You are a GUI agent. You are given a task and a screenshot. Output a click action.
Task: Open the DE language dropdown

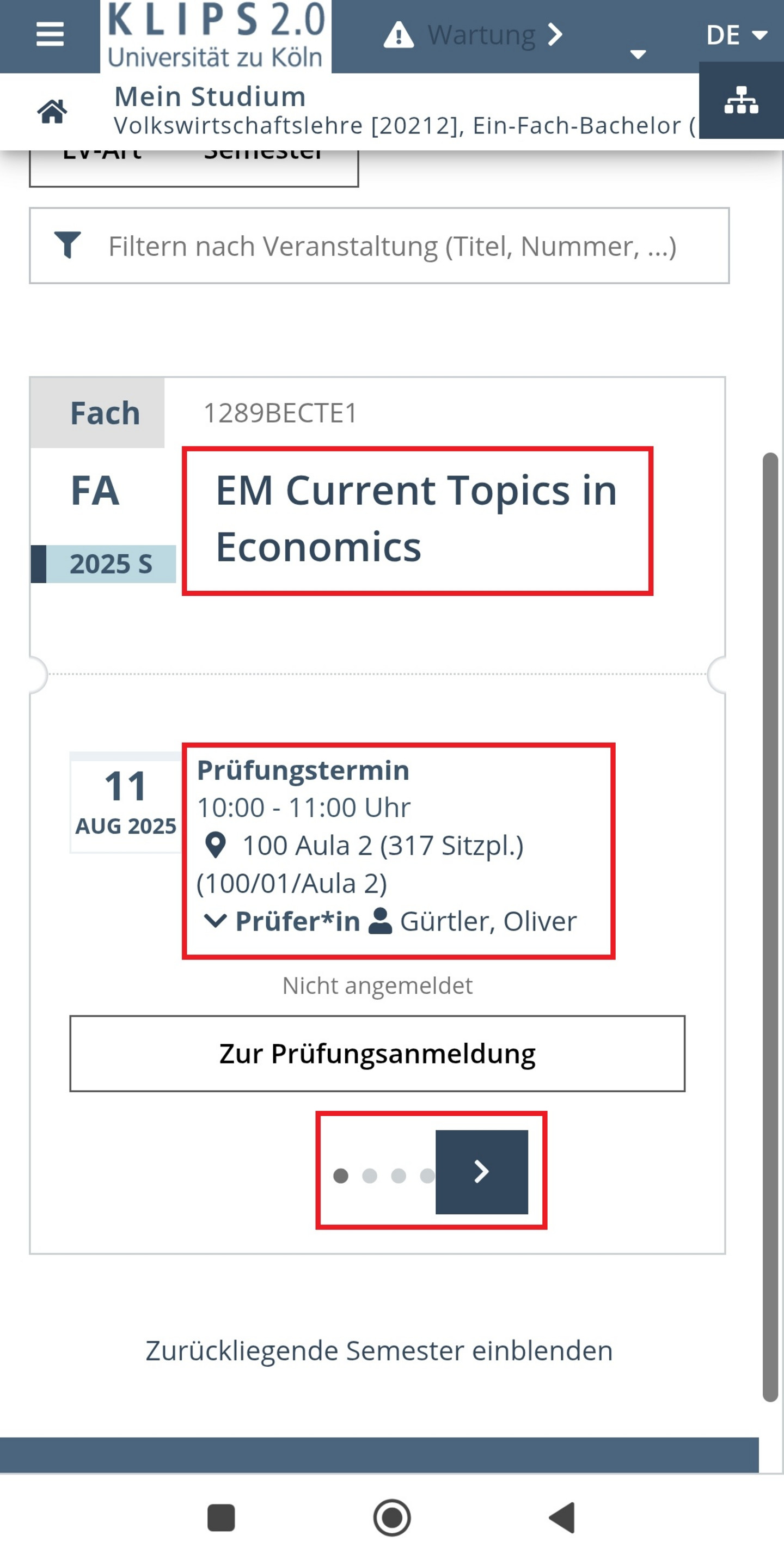[x=736, y=35]
